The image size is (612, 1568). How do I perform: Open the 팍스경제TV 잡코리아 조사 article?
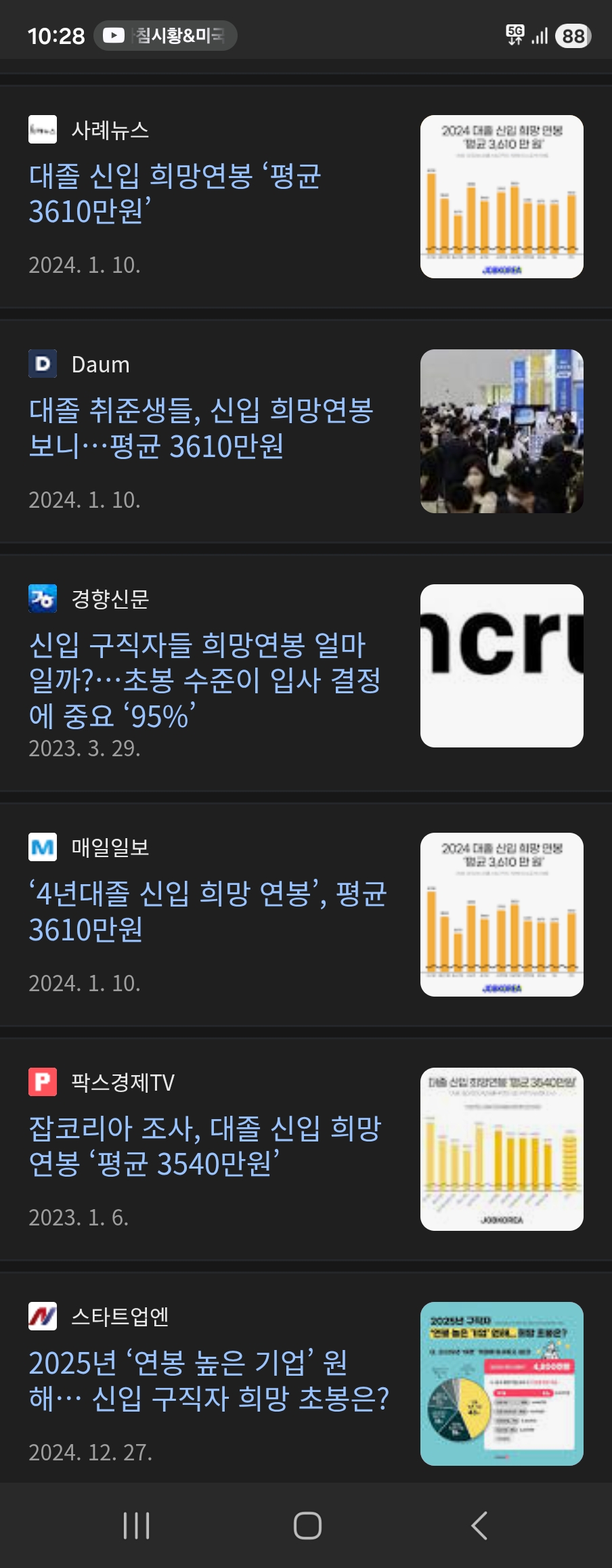[x=204, y=1146]
